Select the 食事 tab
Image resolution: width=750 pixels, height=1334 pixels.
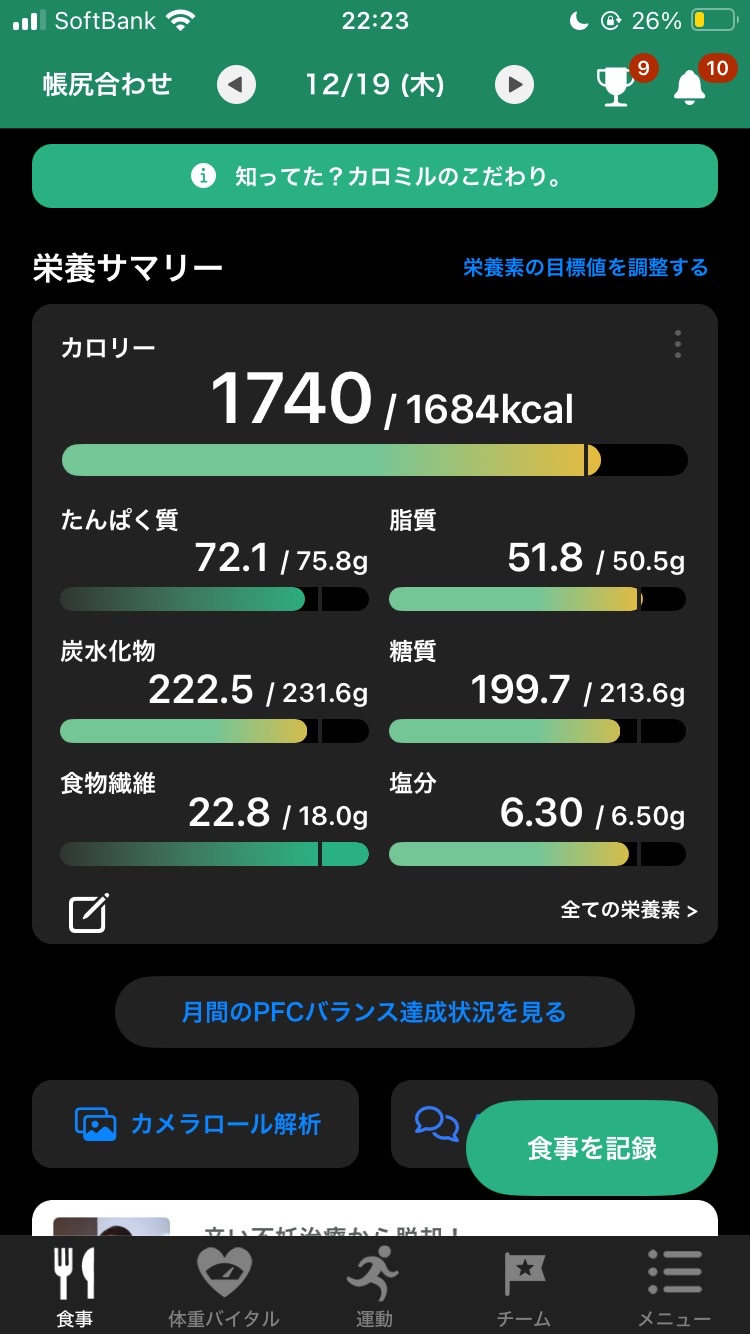(75, 1288)
